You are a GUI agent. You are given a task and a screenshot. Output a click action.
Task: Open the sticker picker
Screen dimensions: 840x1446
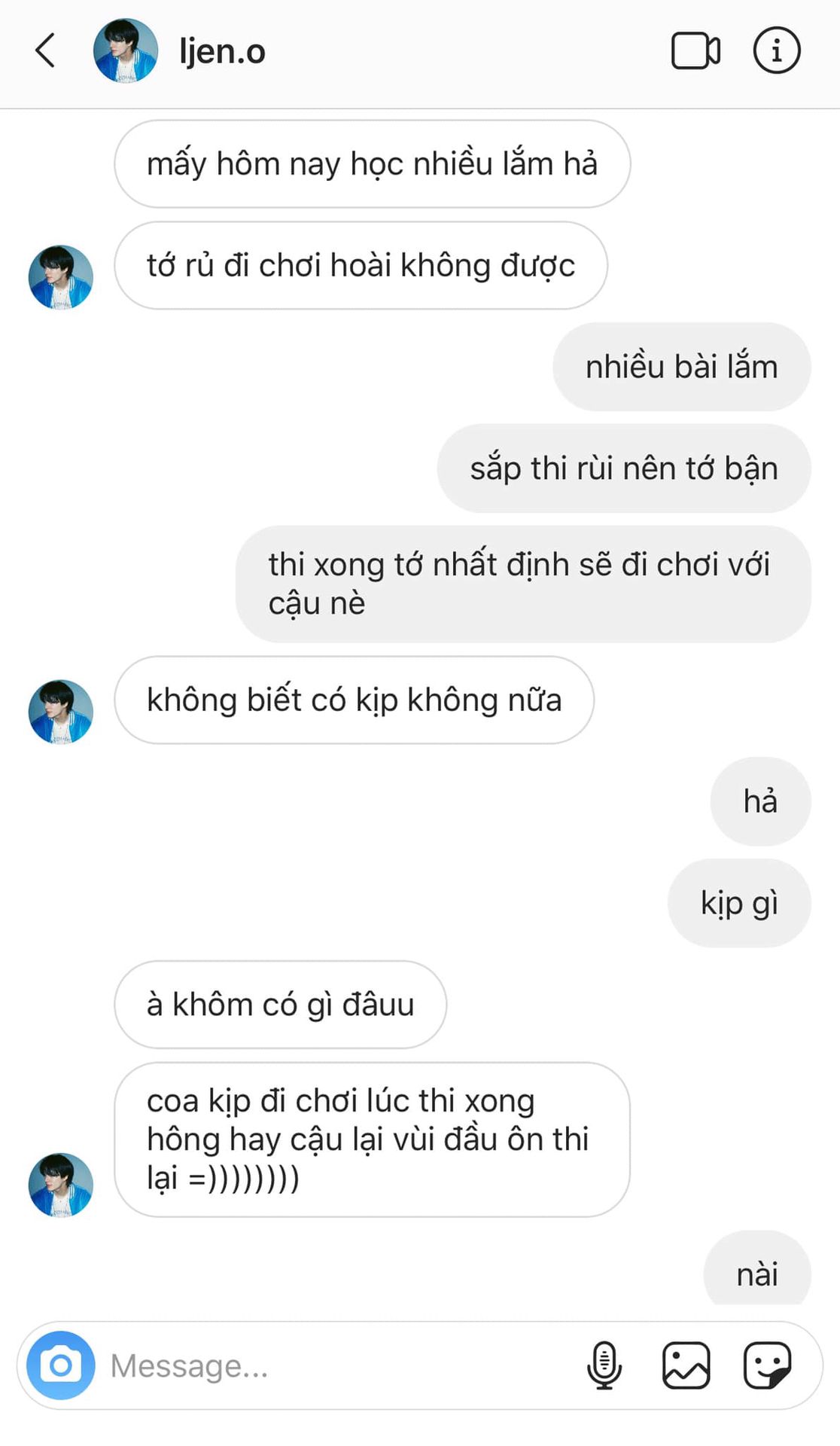(767, 1365)
